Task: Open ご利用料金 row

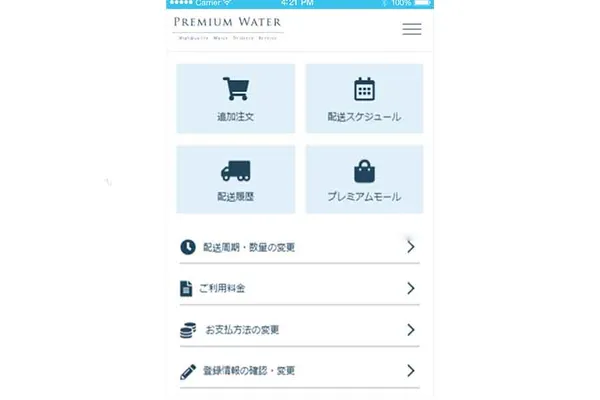Action: click(x=298, y=288)
